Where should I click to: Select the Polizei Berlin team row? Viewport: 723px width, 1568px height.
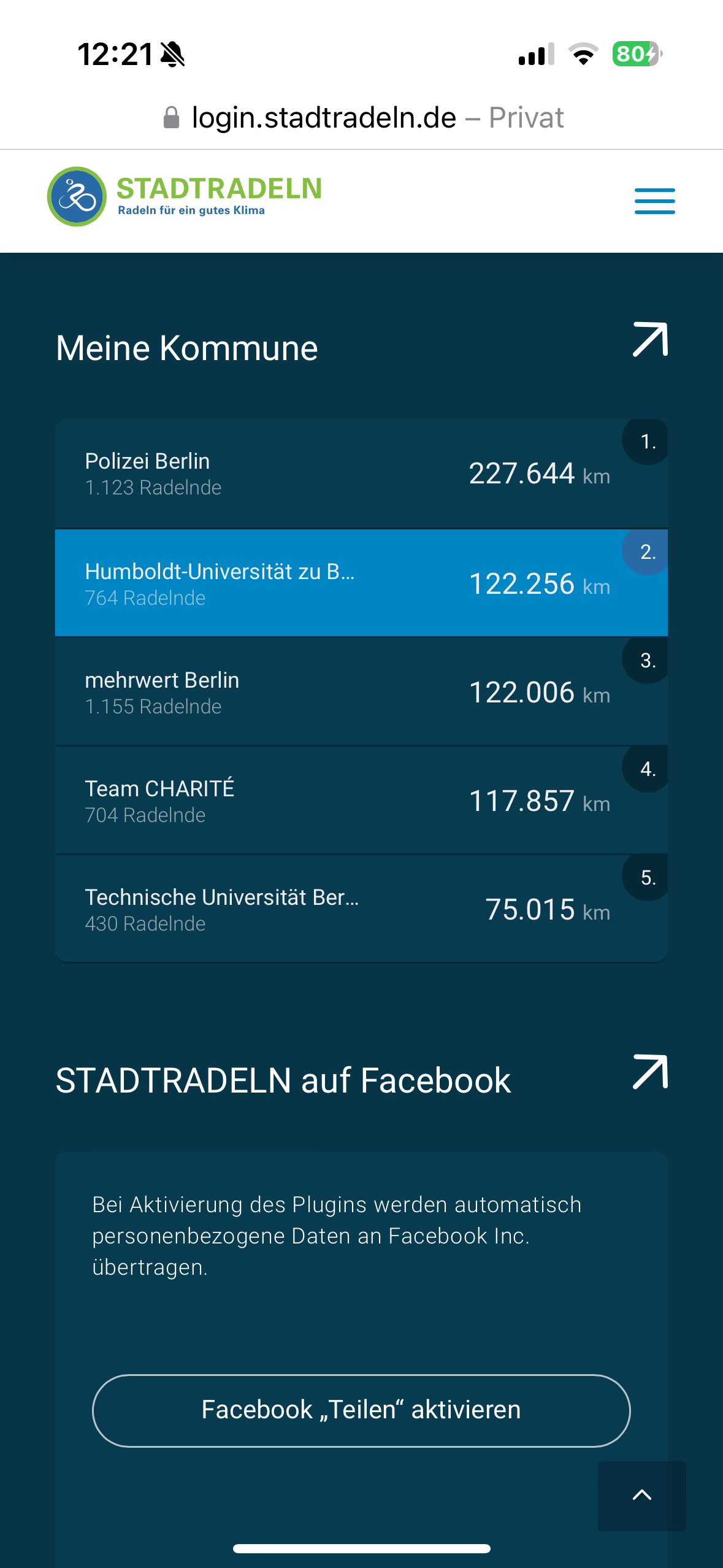361,474
